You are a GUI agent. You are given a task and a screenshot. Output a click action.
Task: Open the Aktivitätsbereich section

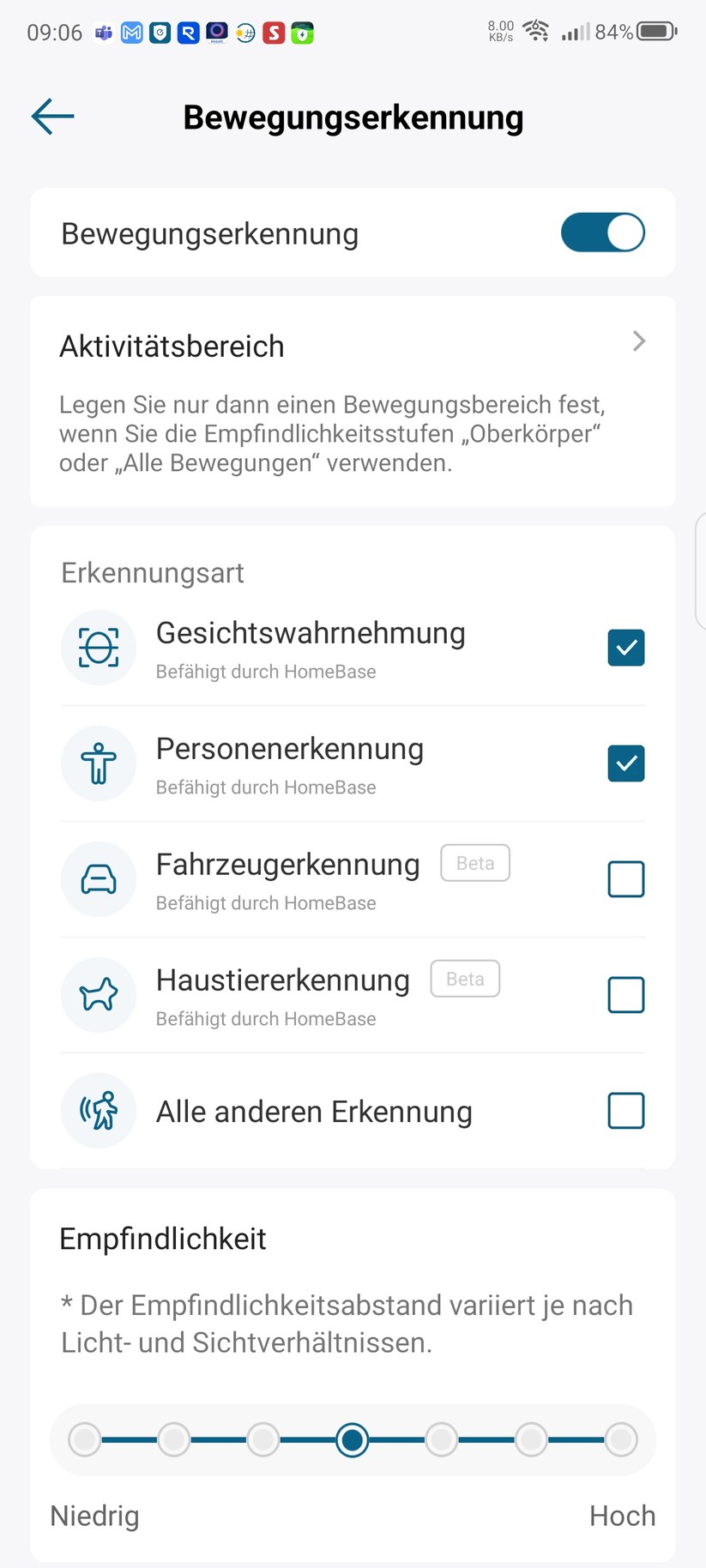click(172, 346)
